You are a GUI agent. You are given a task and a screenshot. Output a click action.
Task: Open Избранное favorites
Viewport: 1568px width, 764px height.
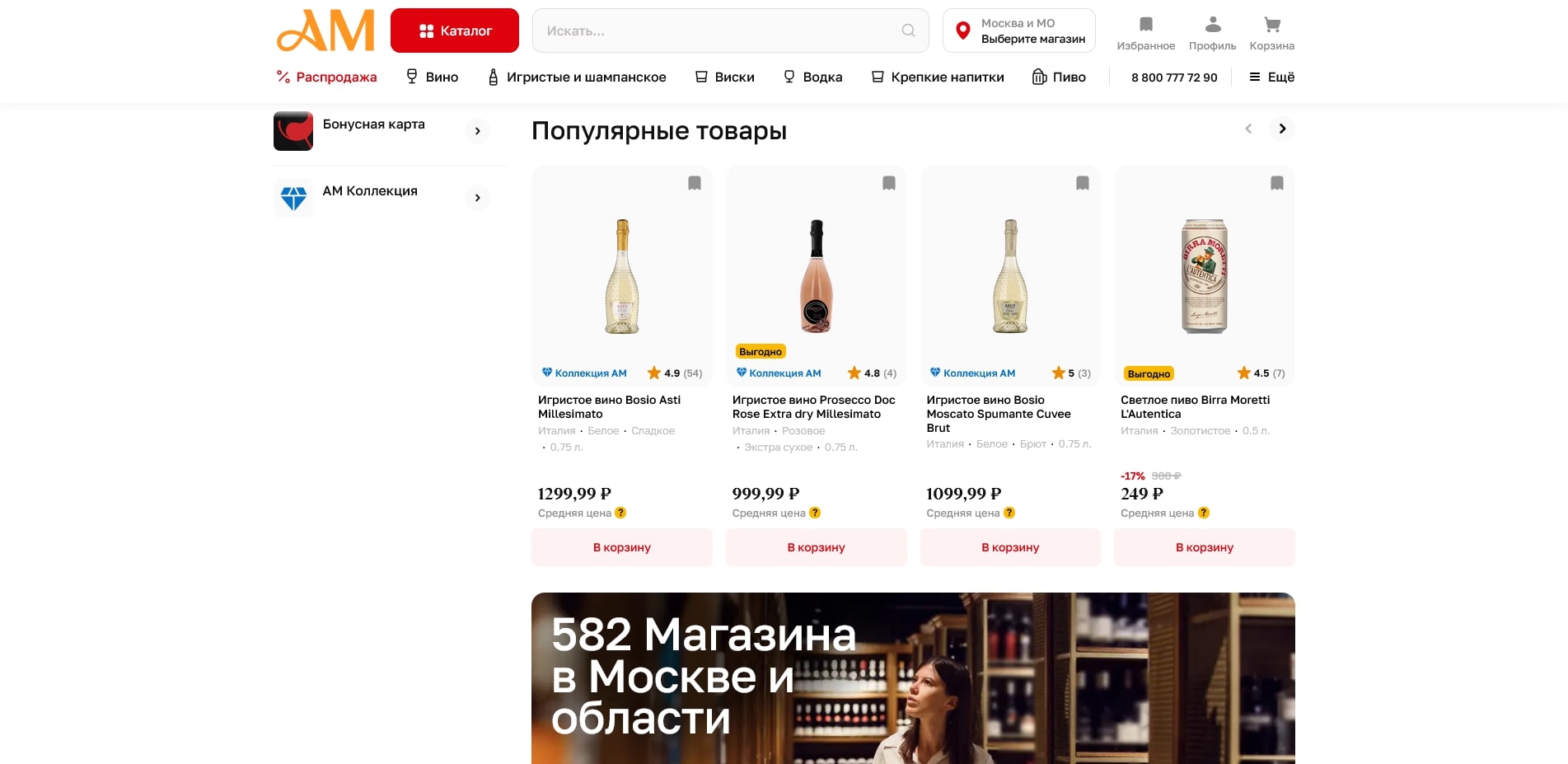pyautogui.click(x=1145, y=34)
